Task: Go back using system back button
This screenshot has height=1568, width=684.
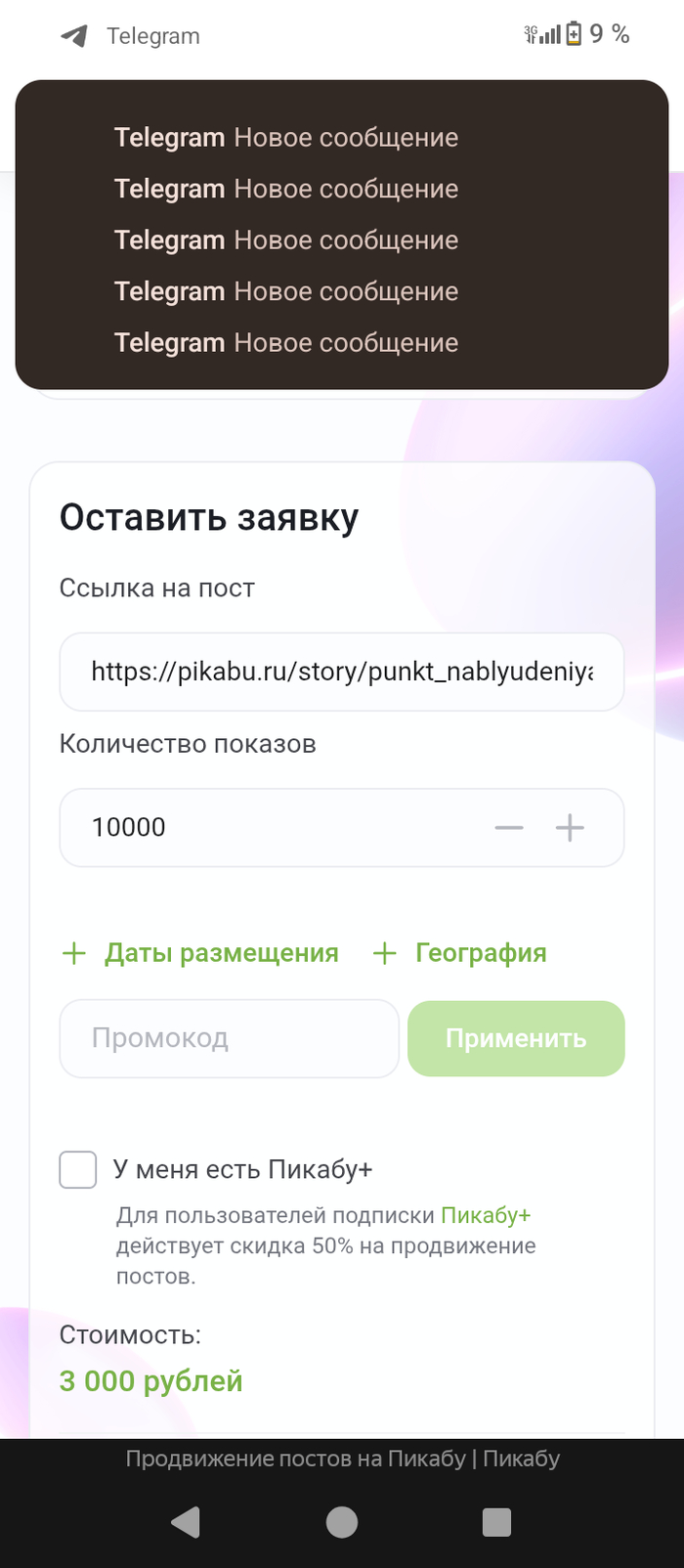Action: coord(186,1522)
